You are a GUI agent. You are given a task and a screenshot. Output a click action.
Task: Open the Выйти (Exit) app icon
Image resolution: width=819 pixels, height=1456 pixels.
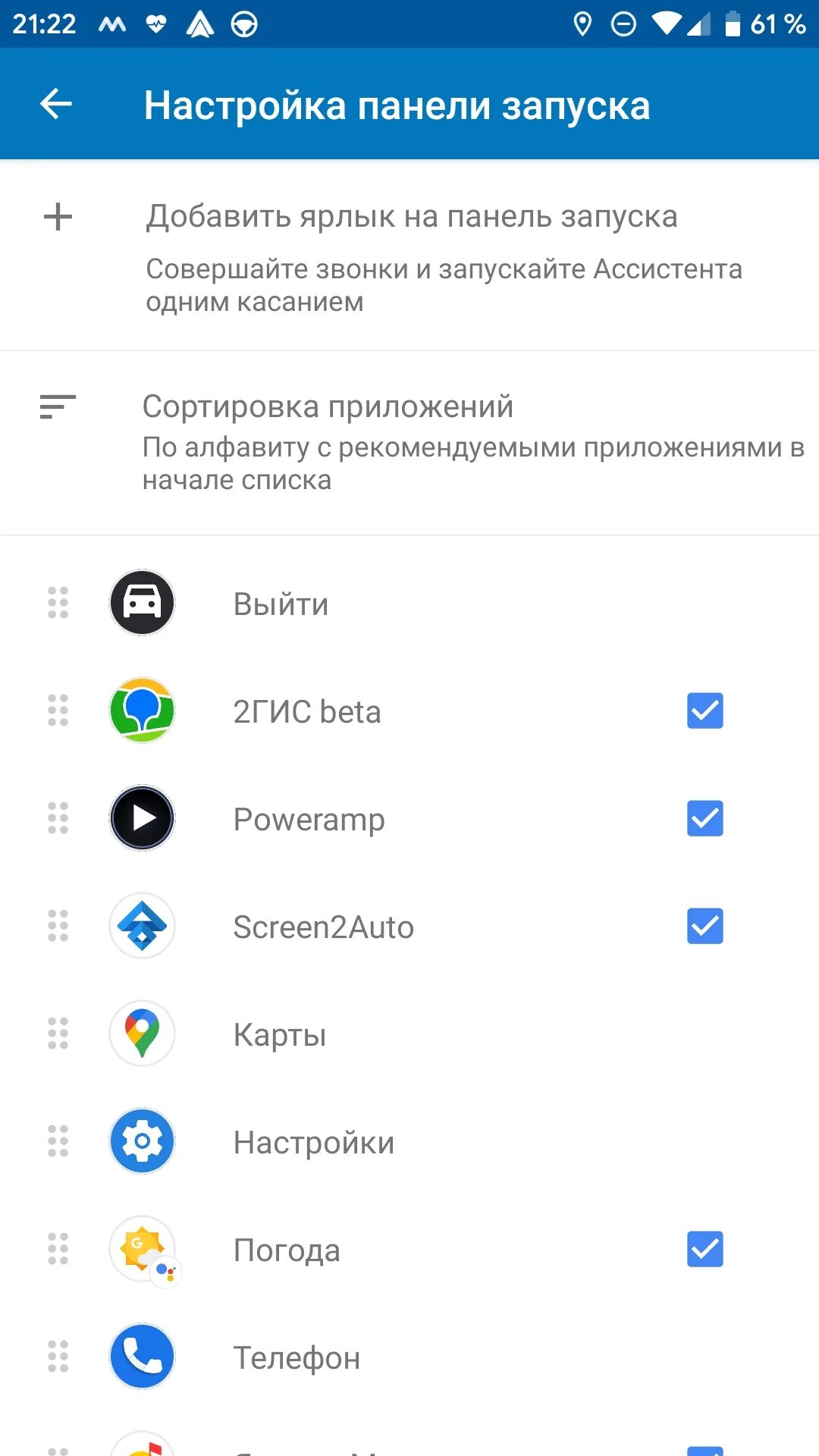click(141, 603)
